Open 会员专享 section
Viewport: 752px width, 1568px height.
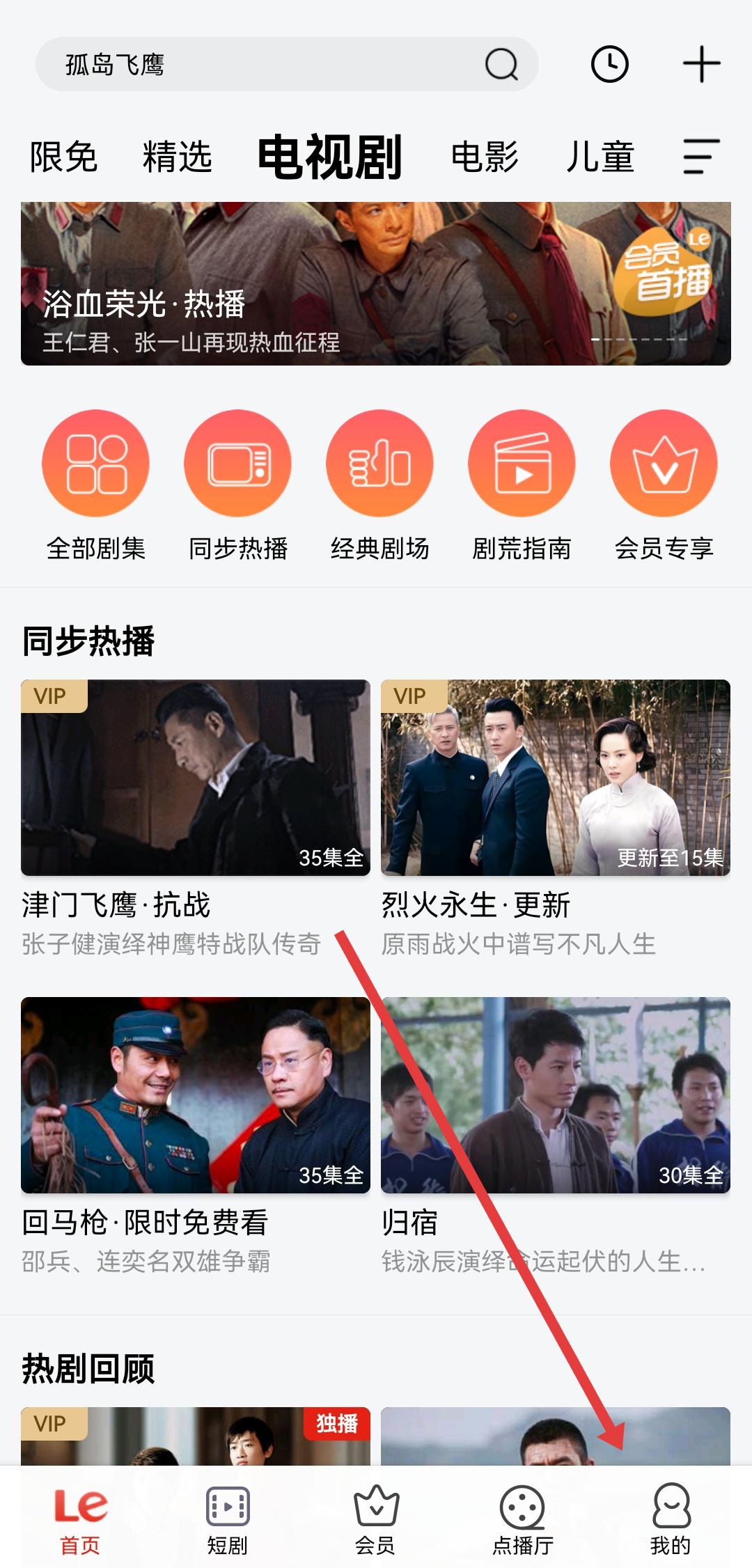click(x=664, y=464)
